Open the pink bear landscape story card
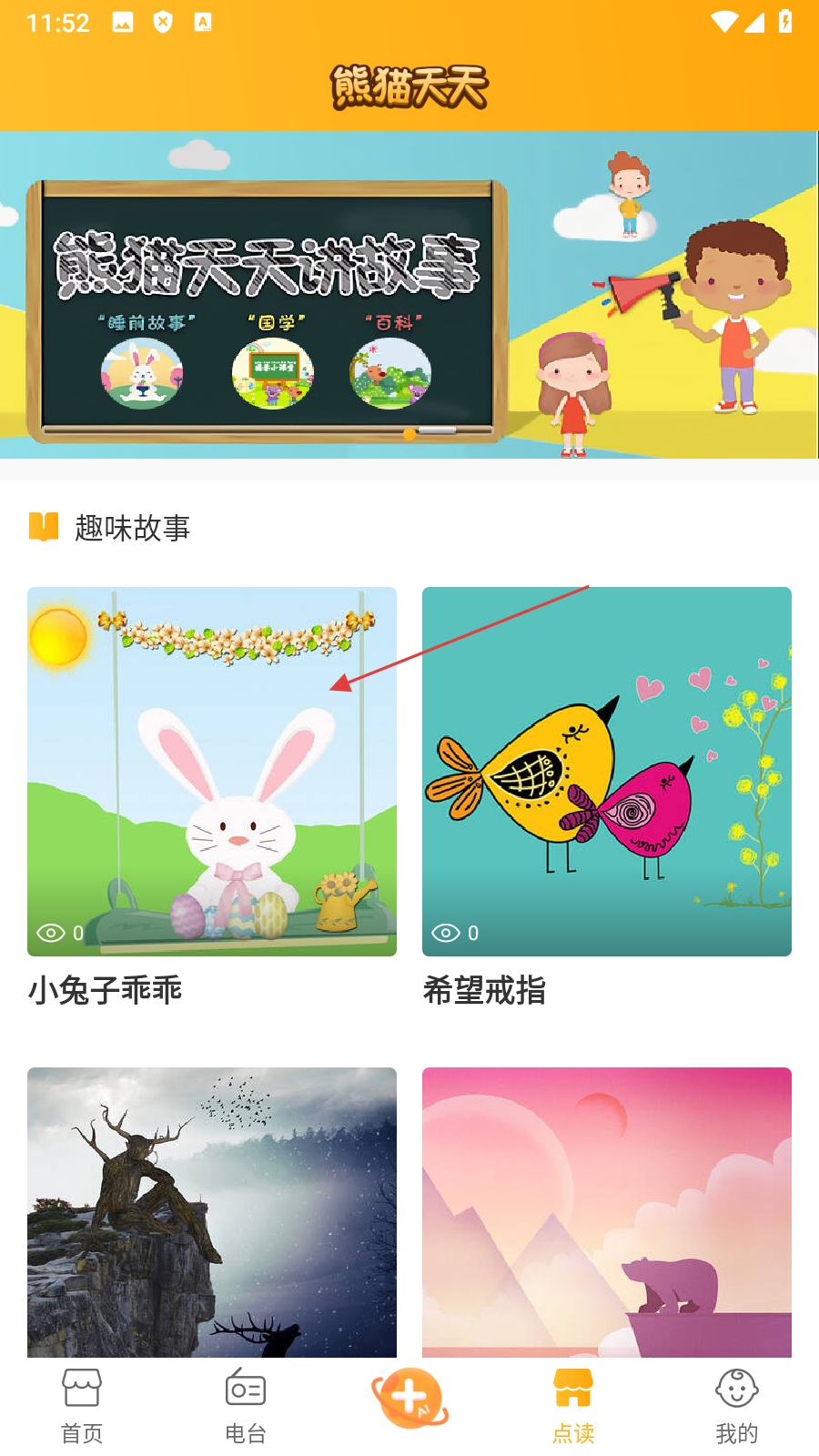Viewport: 819px width, 1456px height. [x=606, y=1211]
